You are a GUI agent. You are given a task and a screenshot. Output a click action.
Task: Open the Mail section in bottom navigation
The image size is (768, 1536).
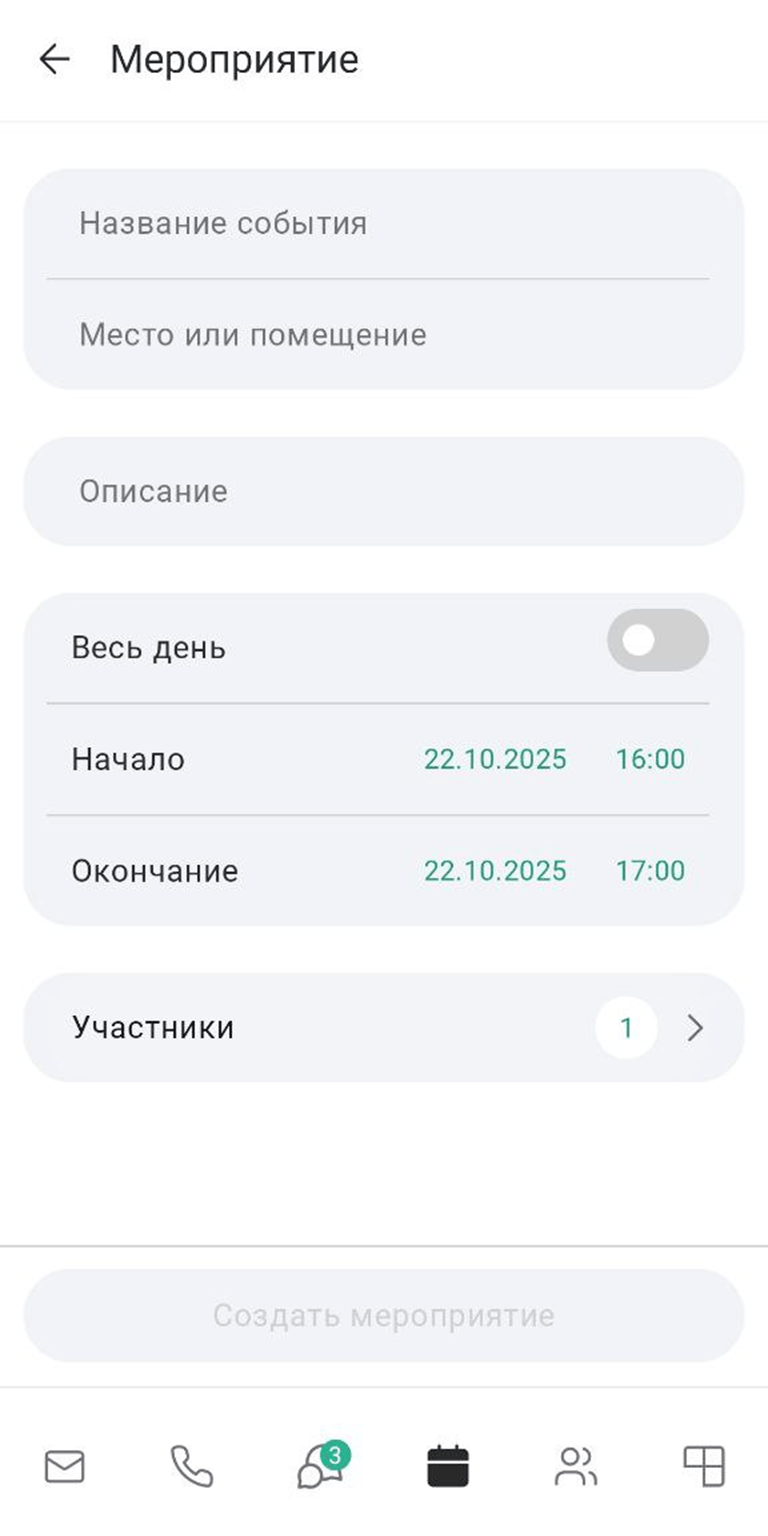[x=63, y=1467]
